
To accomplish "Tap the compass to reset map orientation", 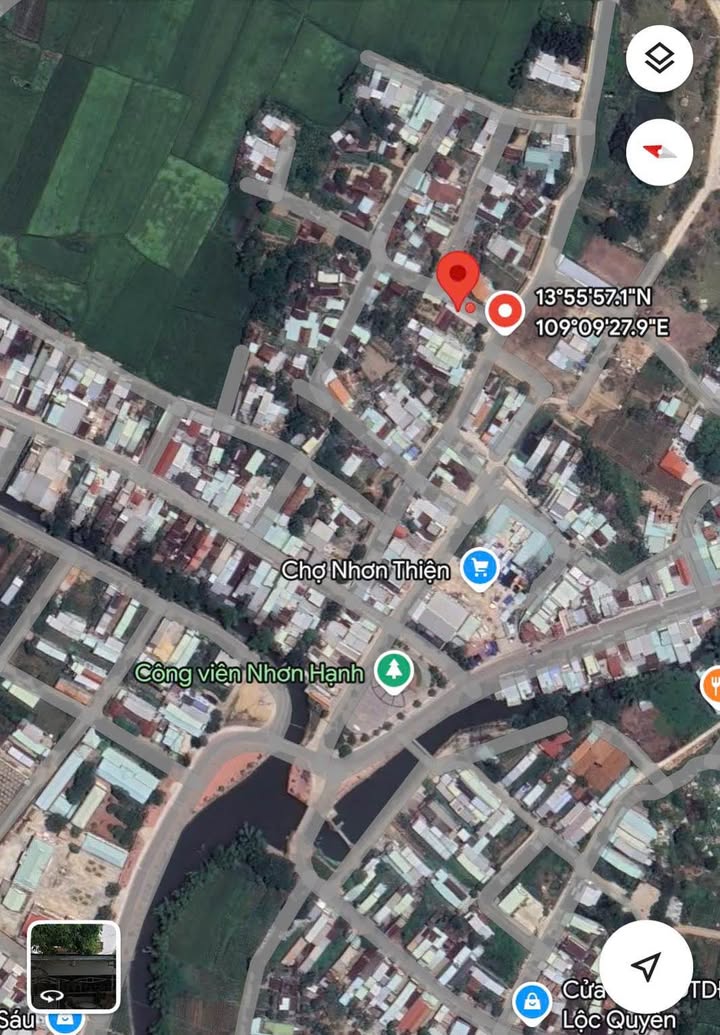I will [x=659, y=152].
